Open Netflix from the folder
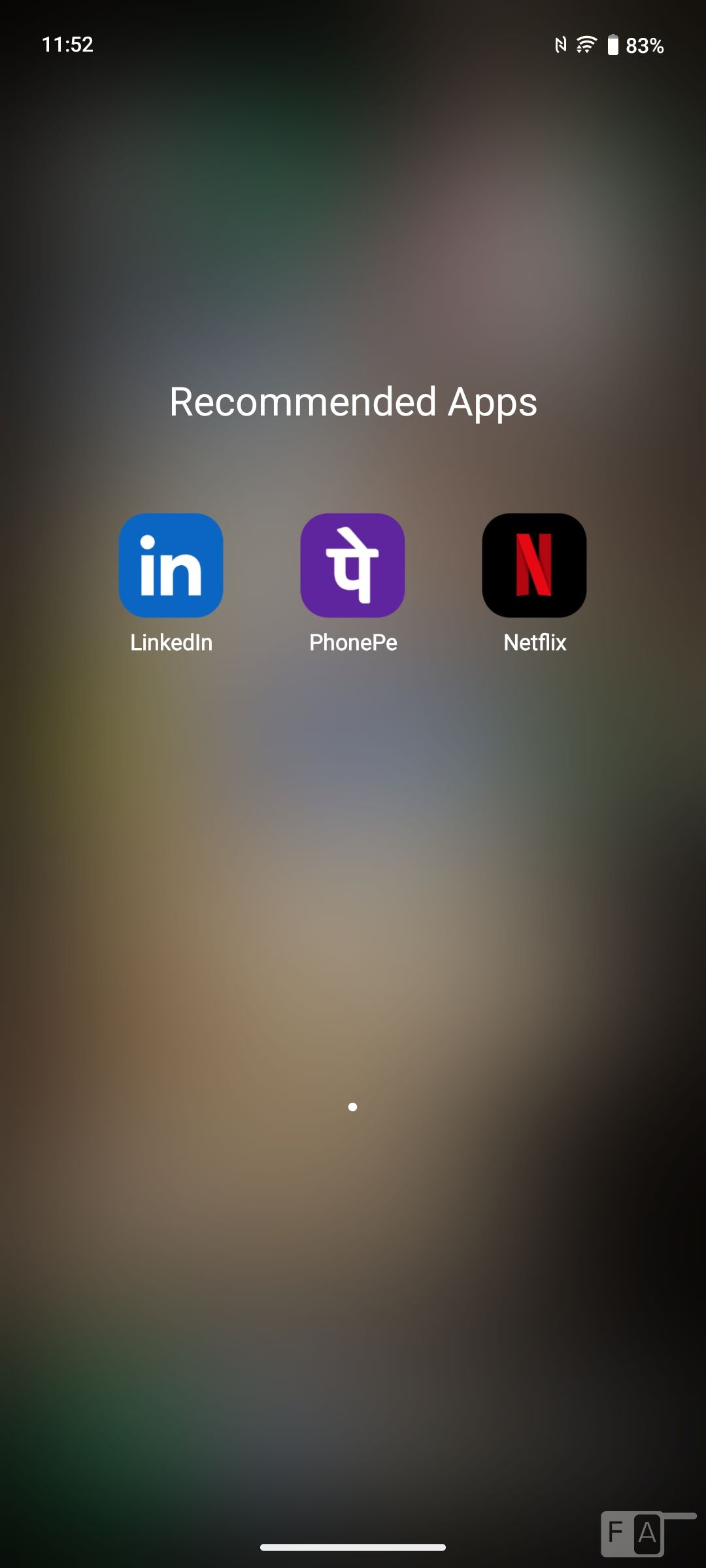This screenshot has width=706, height=1568. click(534, 566)
